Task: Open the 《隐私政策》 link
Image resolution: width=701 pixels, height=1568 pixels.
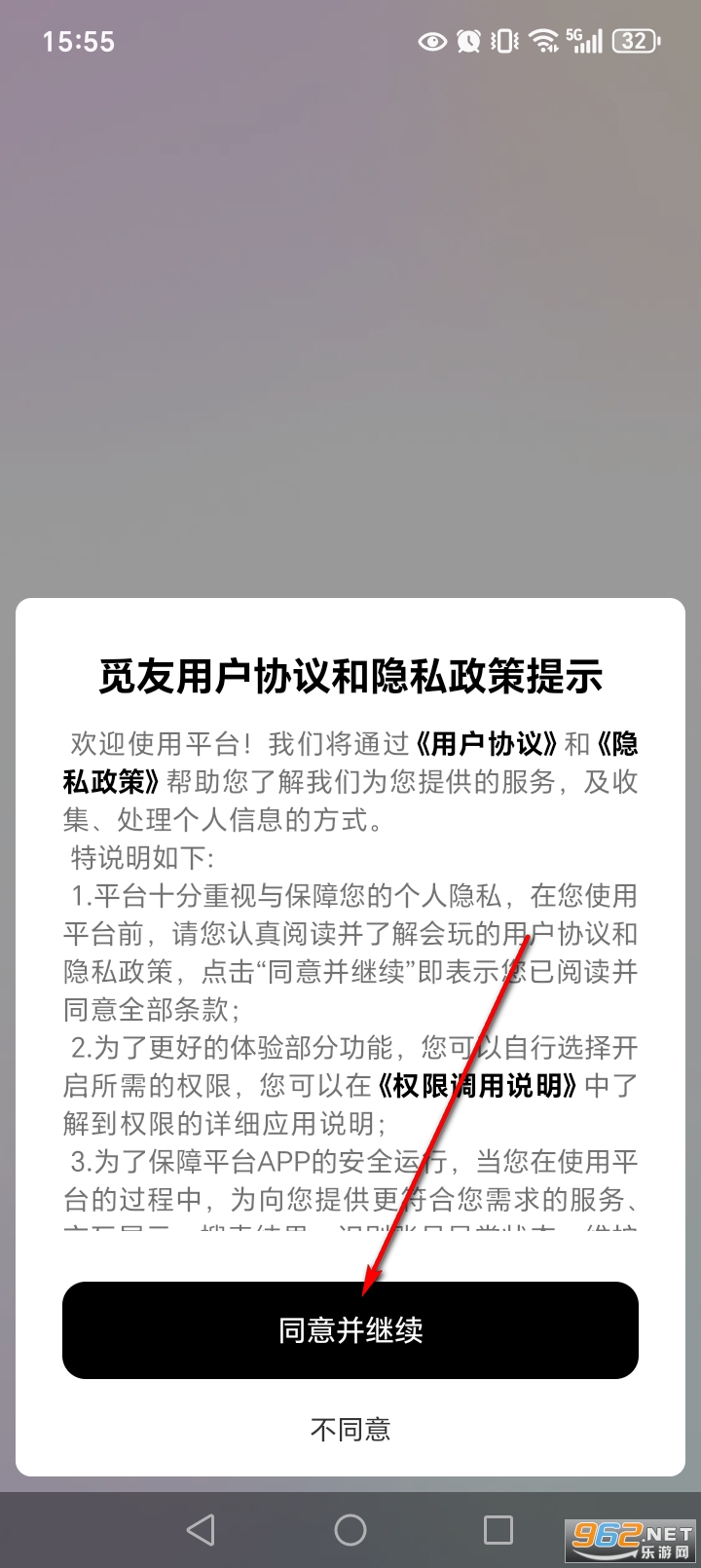Action: pos(112,781)
